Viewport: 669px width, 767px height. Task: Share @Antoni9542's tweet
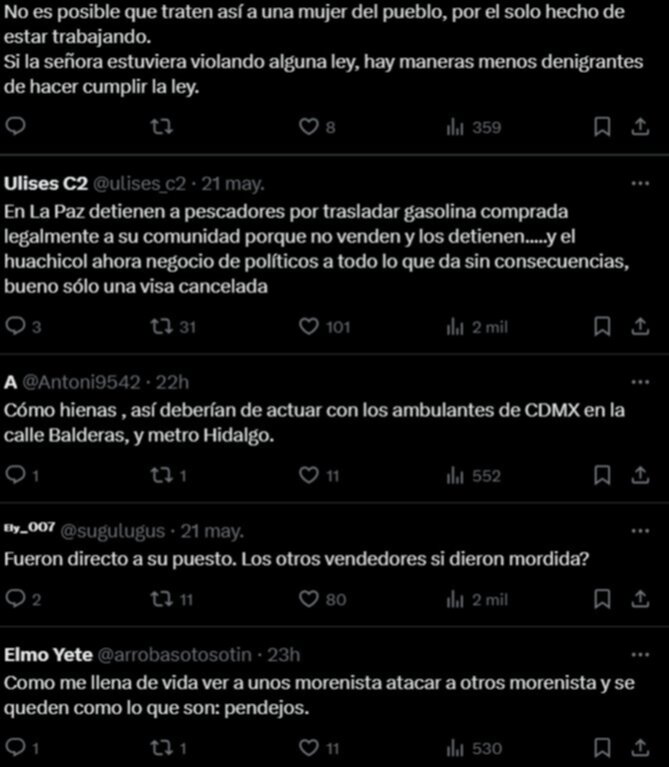pos(640,474)
